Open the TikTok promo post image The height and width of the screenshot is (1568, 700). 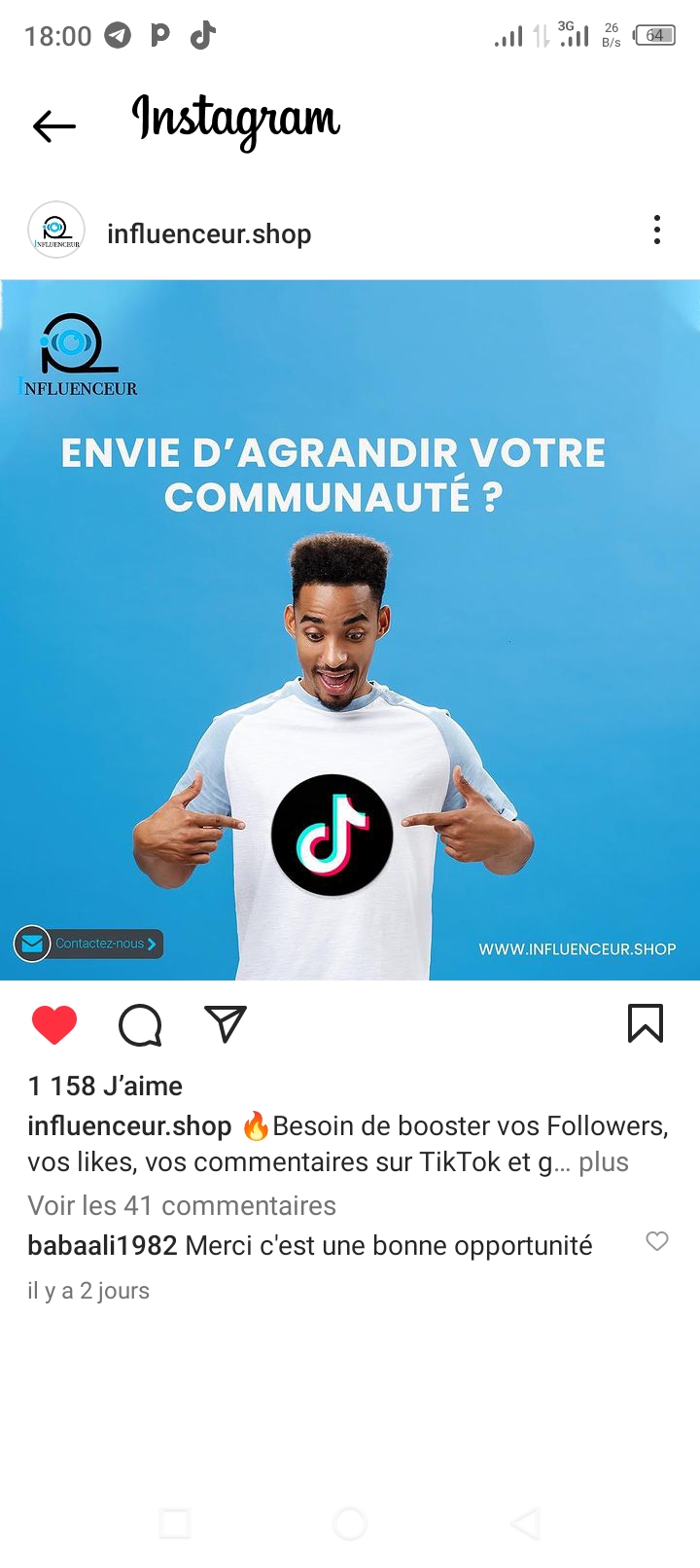pyautogui.click(x=350, y=630)
